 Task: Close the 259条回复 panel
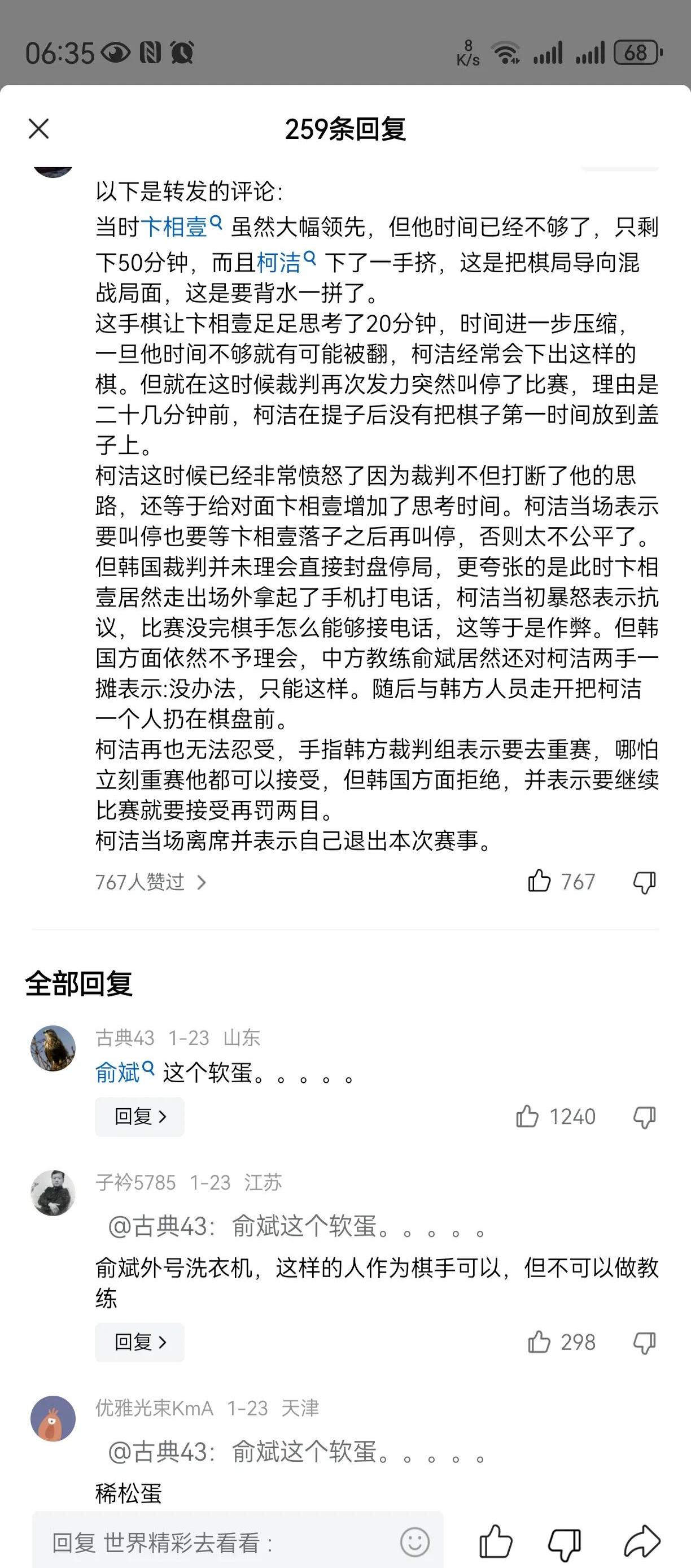coord(38,129)
